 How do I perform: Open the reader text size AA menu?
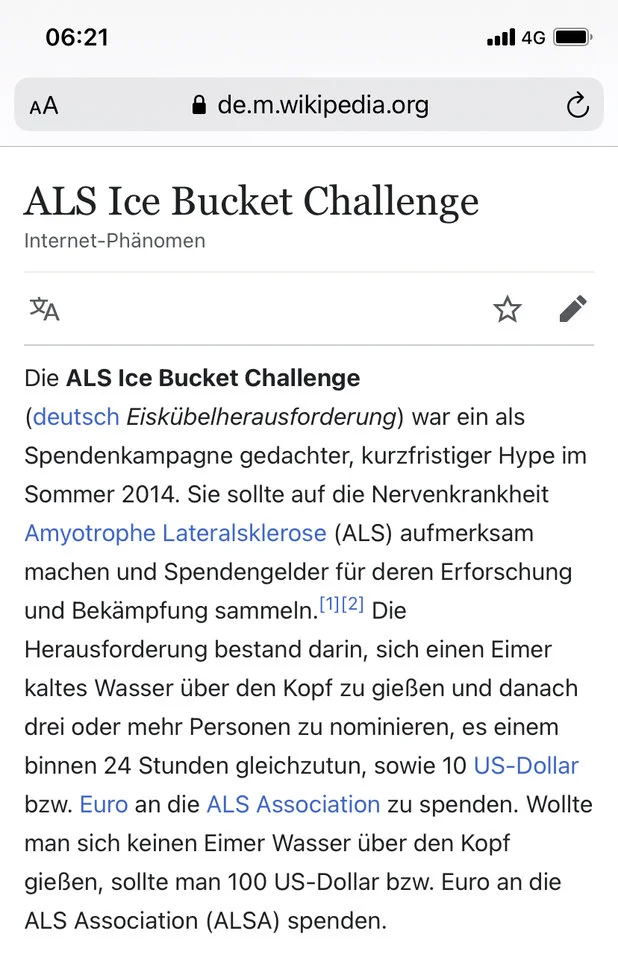point(44,106)
